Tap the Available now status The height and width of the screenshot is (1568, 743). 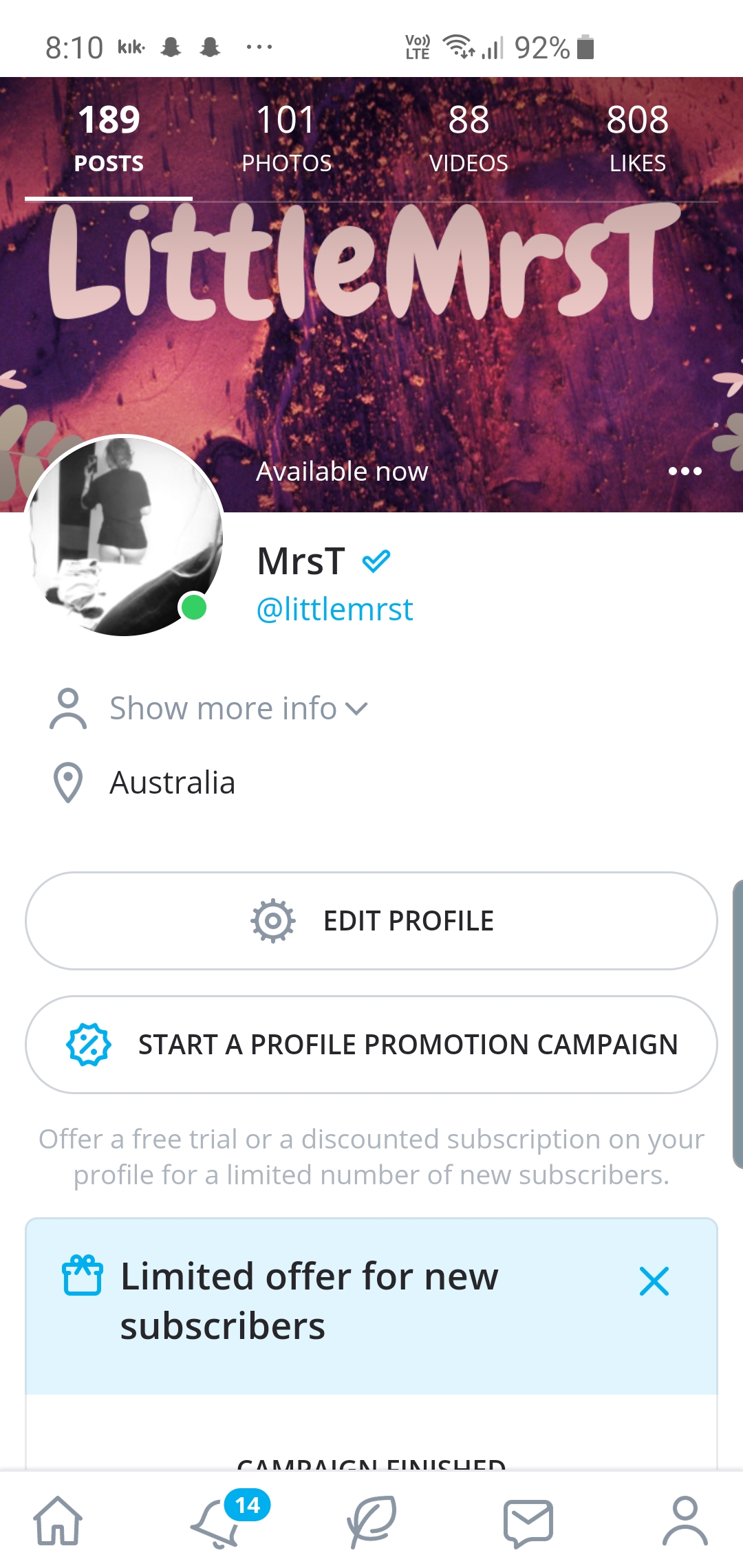tap(342, 471)
